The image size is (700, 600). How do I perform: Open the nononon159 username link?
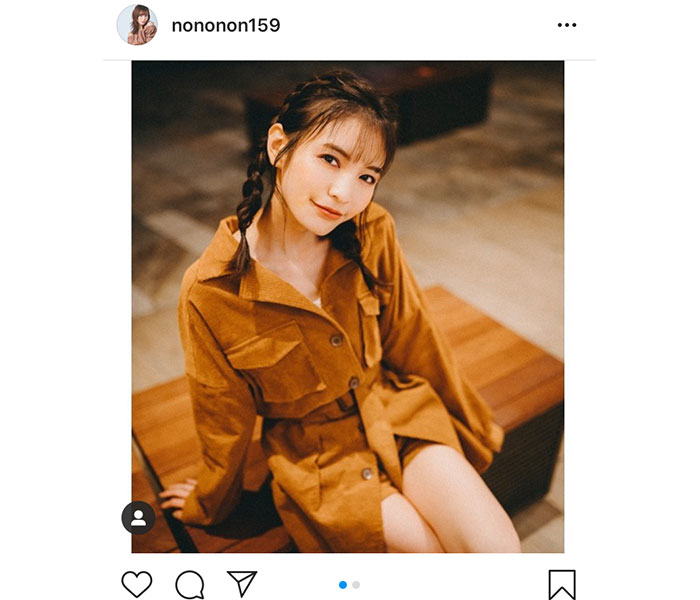pos(226,25)
